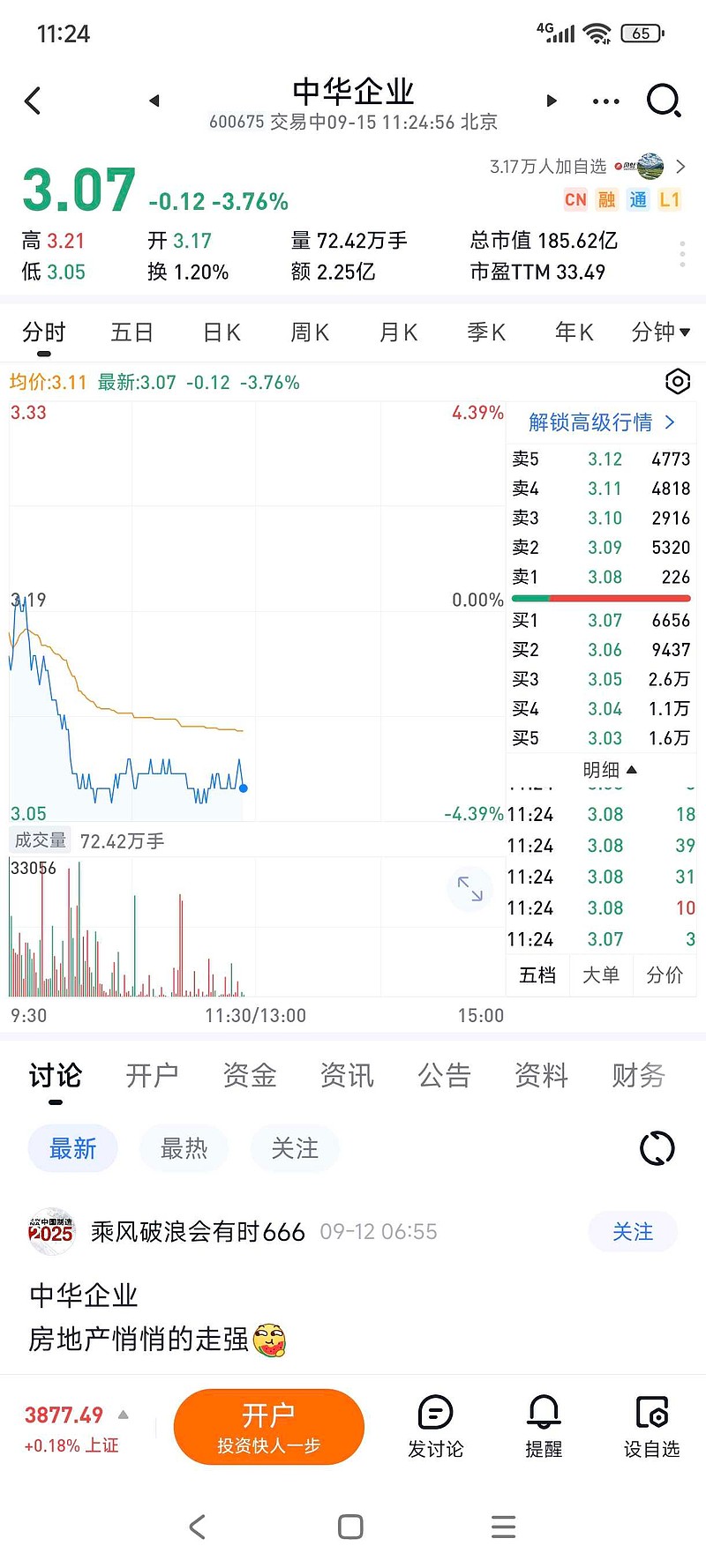The width and height of the screenshot is (706, 1568).
Task: Switch to next stock with right triangle
Action: coord(552,101)
